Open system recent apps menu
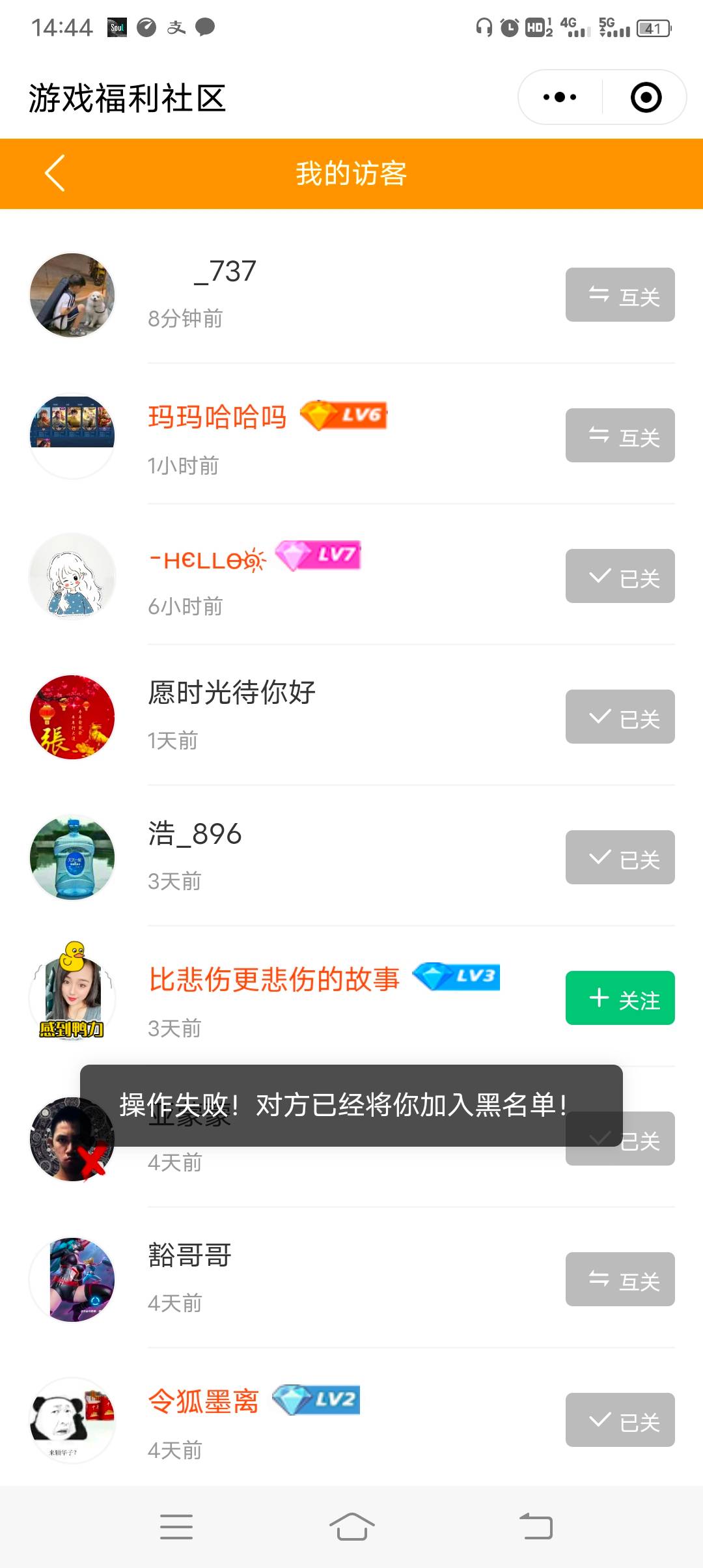Screen dimensions: 703x1568 tap(176, 1526)
